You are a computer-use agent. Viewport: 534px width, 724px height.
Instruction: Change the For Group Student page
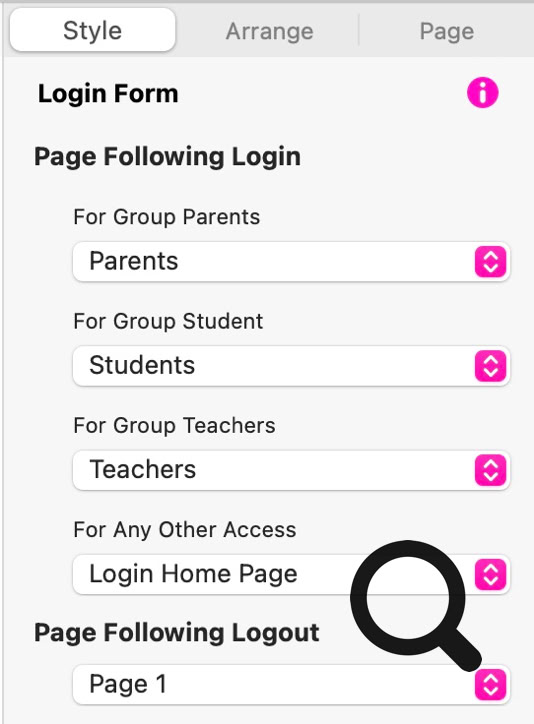click(x=291, y=366)
